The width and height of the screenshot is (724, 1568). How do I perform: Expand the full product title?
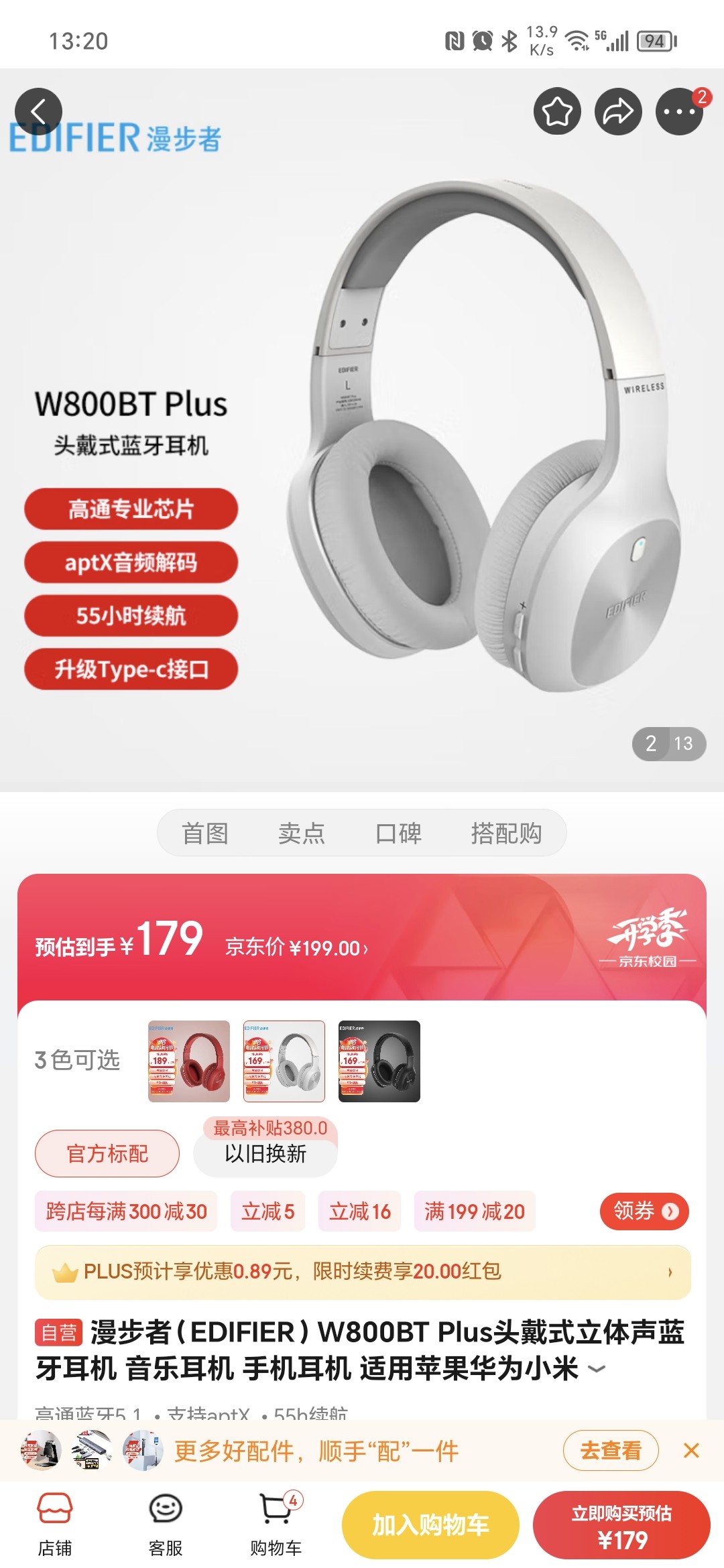click(597, 1369)
